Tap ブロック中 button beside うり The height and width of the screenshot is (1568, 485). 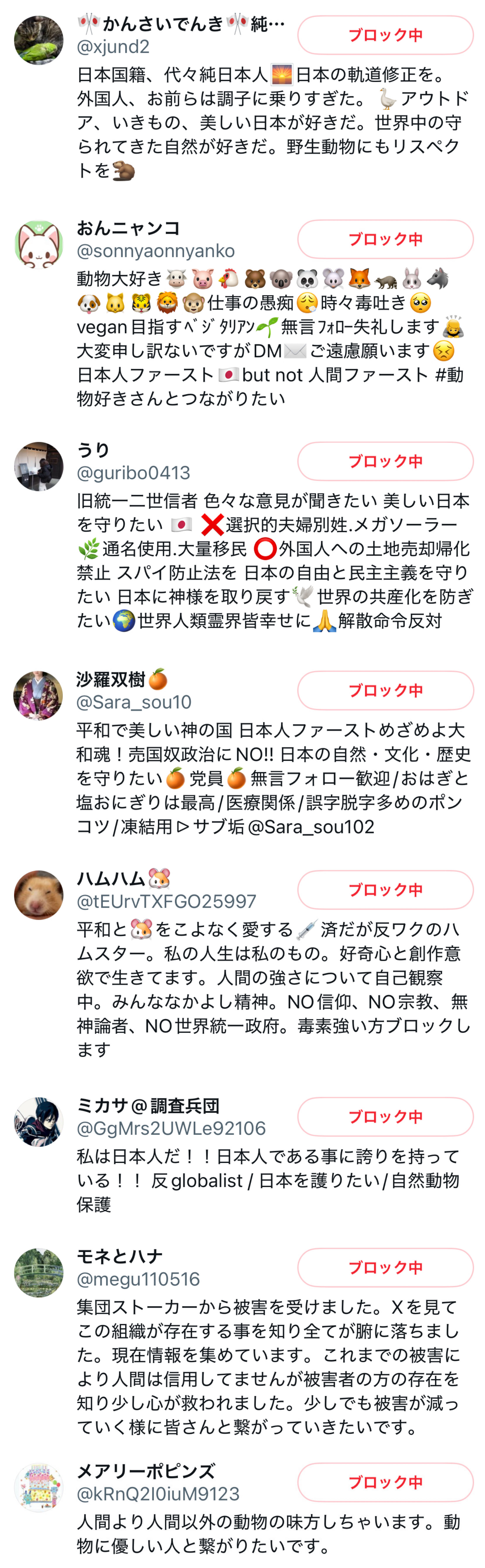point(385,461)
